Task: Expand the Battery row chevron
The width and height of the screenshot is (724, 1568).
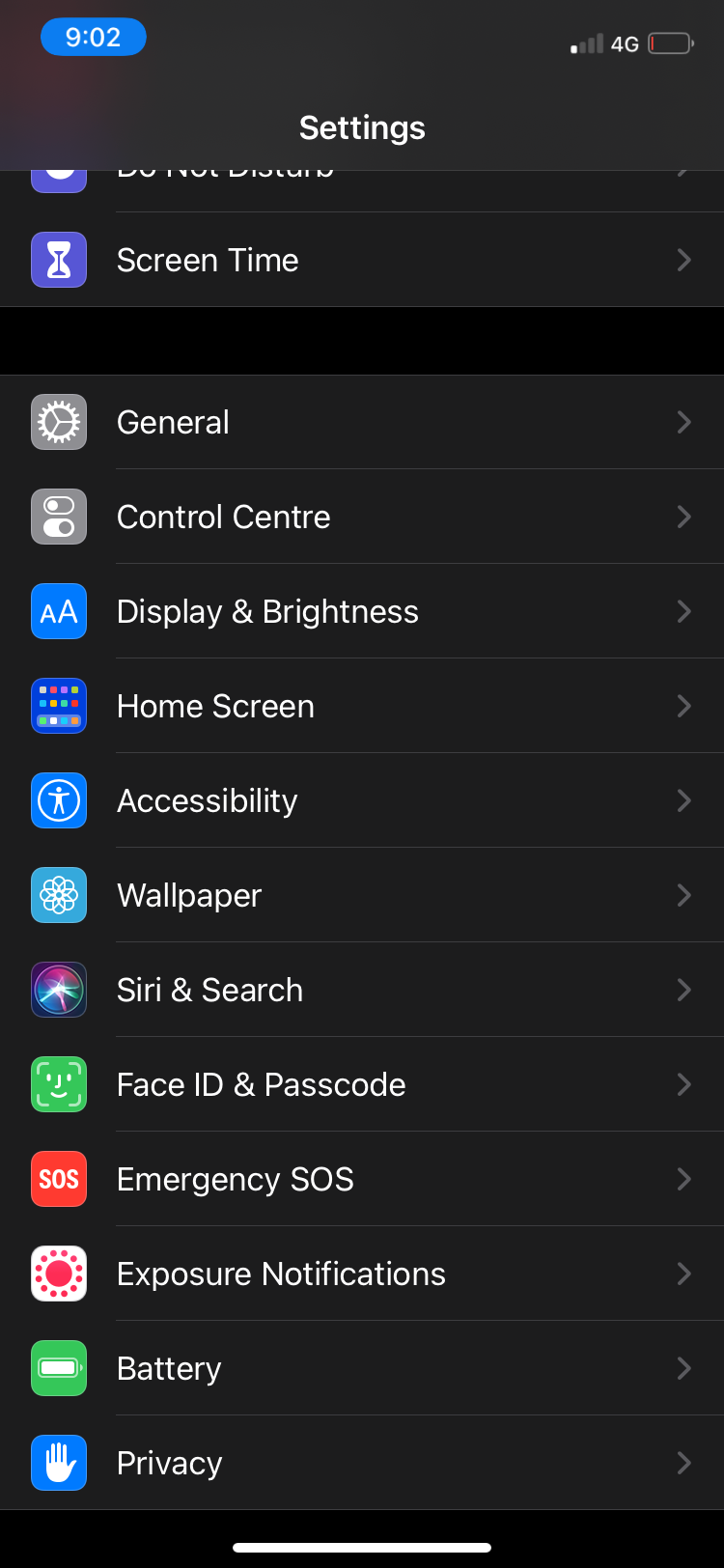Action: 683,1368
